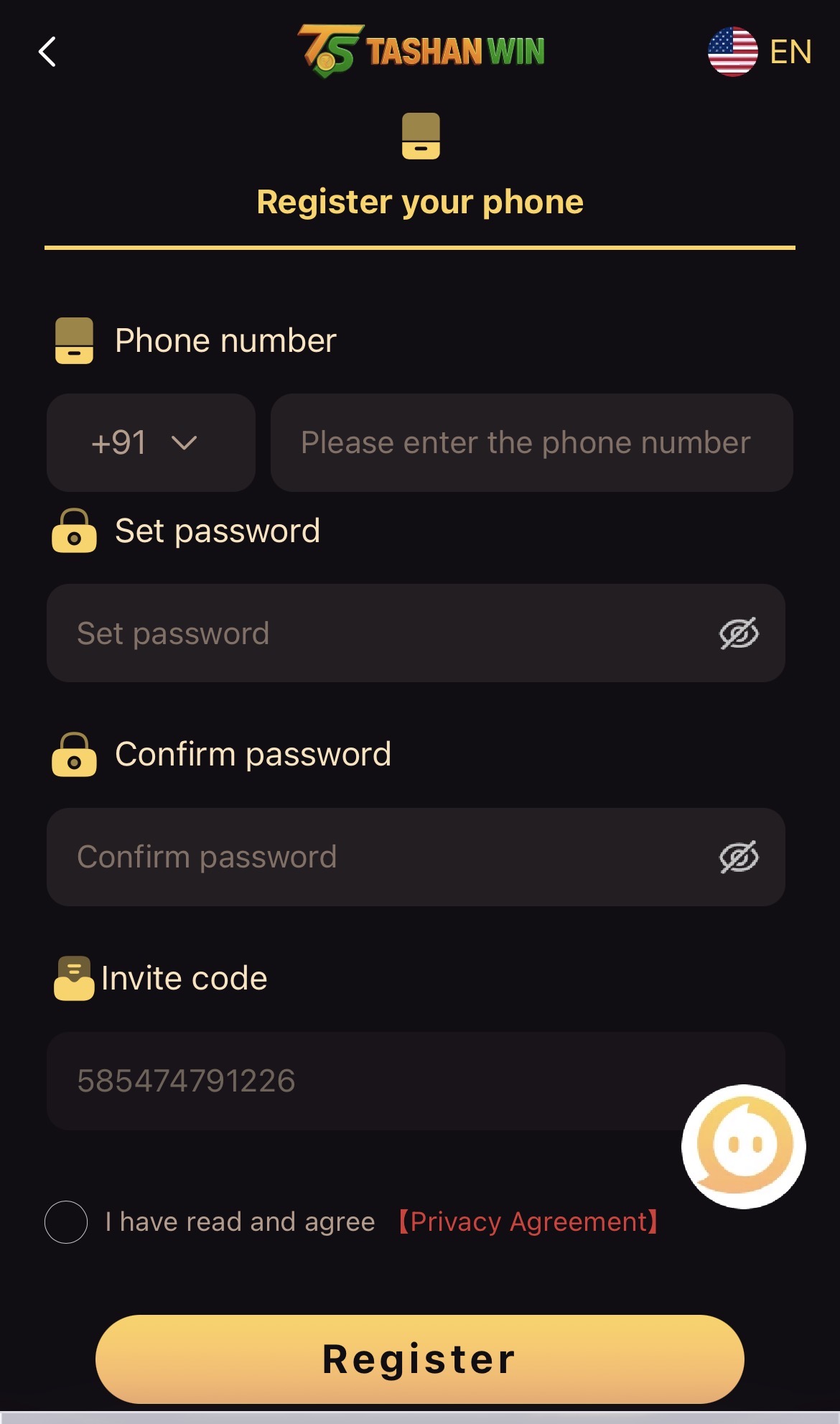Open the EN language selector

point(790,51)
